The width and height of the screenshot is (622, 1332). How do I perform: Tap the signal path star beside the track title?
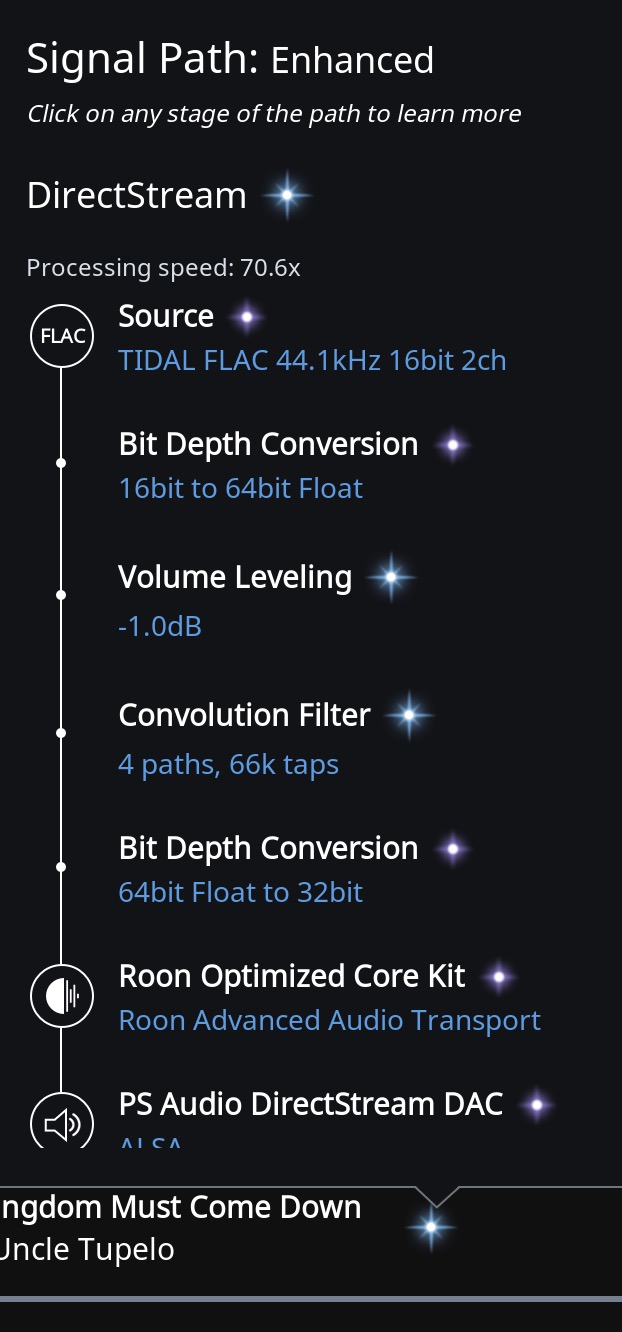(x=431, y=1227)
